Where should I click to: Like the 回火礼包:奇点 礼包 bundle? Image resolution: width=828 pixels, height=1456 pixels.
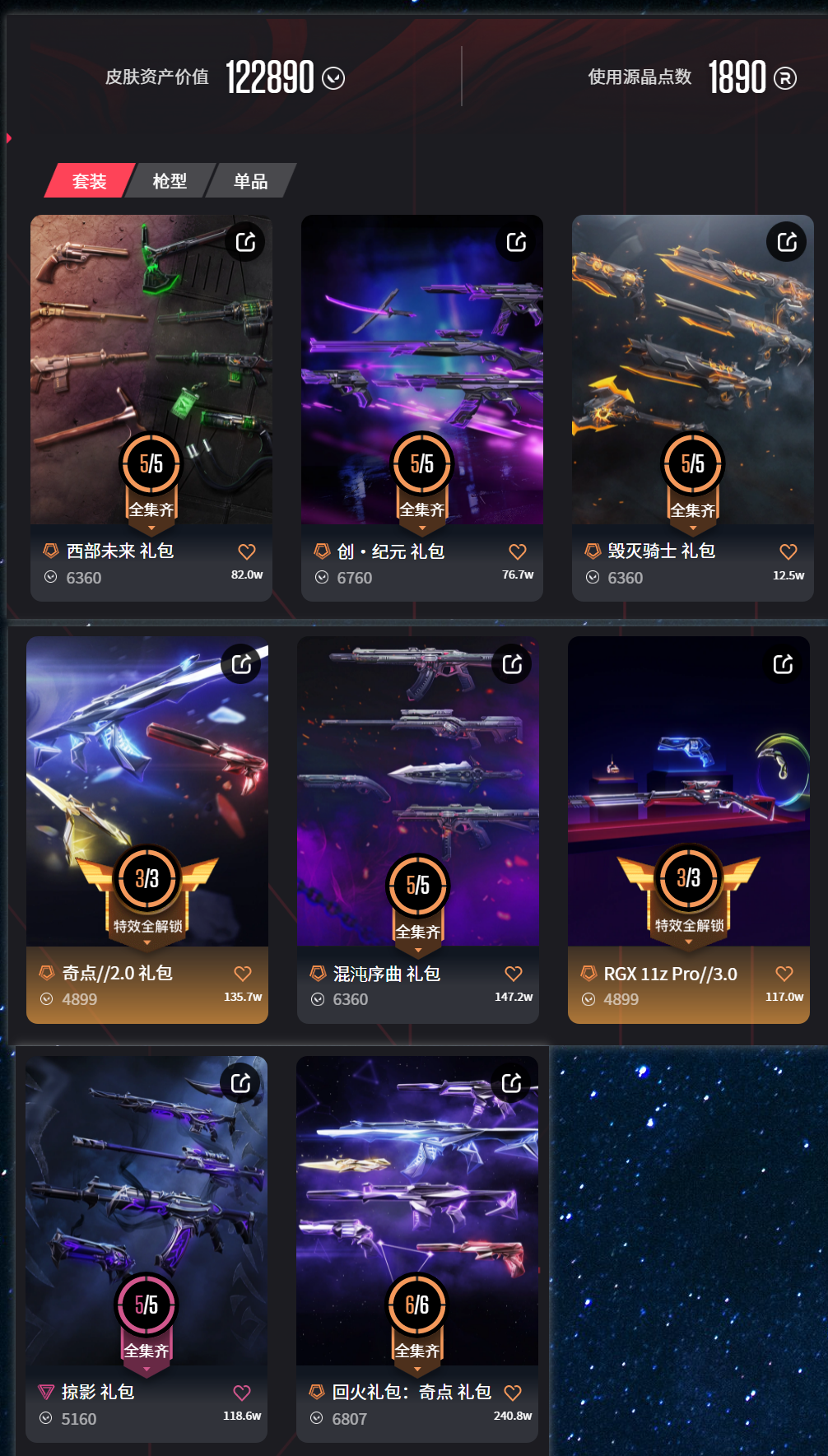(513, 1393)
